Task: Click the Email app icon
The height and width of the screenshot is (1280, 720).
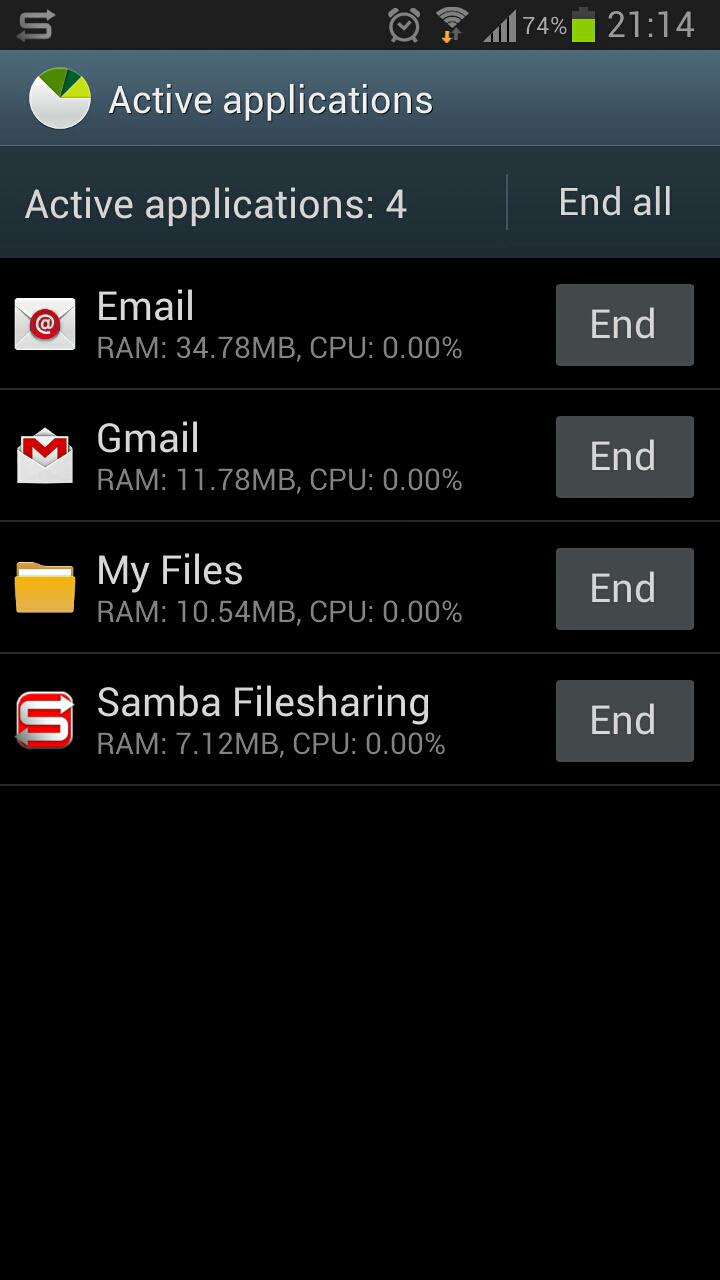Action: click(x=45, y=325)
